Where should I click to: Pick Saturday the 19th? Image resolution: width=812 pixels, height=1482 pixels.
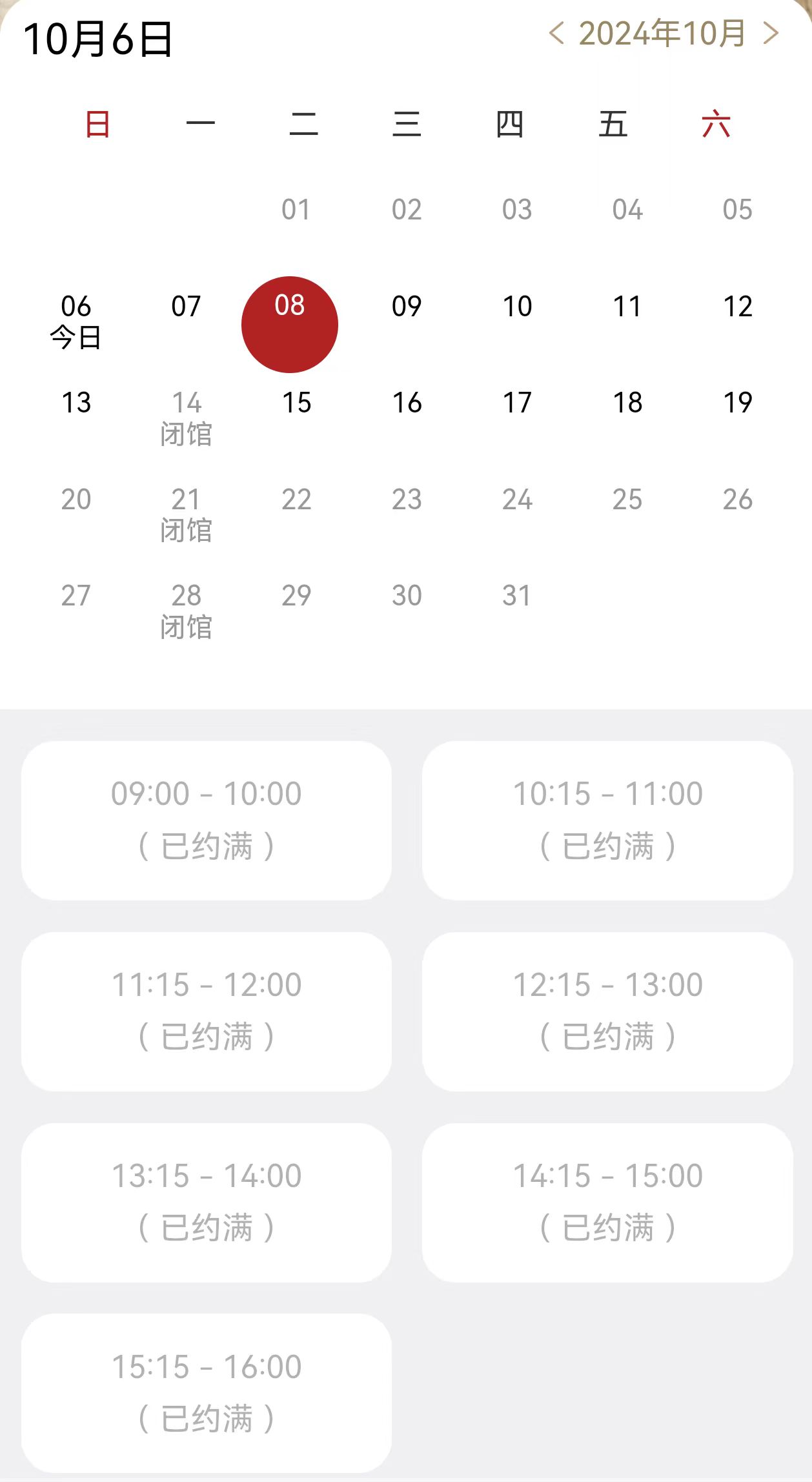pos(738,403)
